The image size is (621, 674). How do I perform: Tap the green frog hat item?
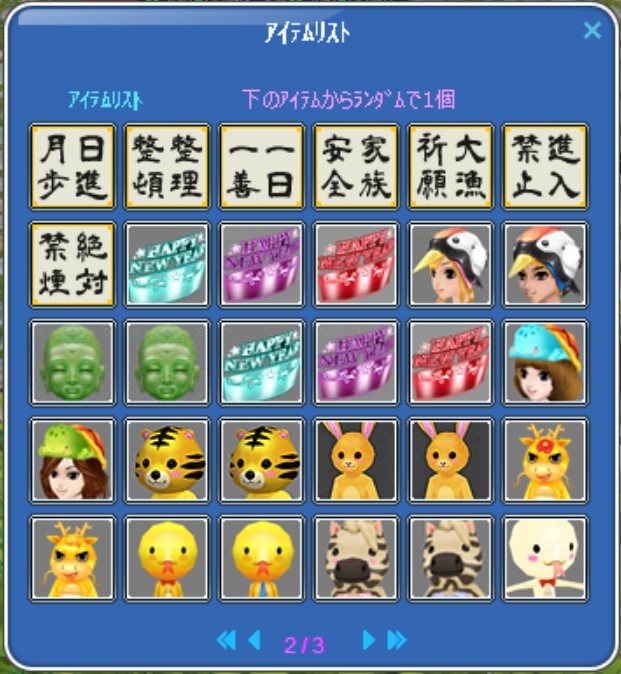point(72,460)
